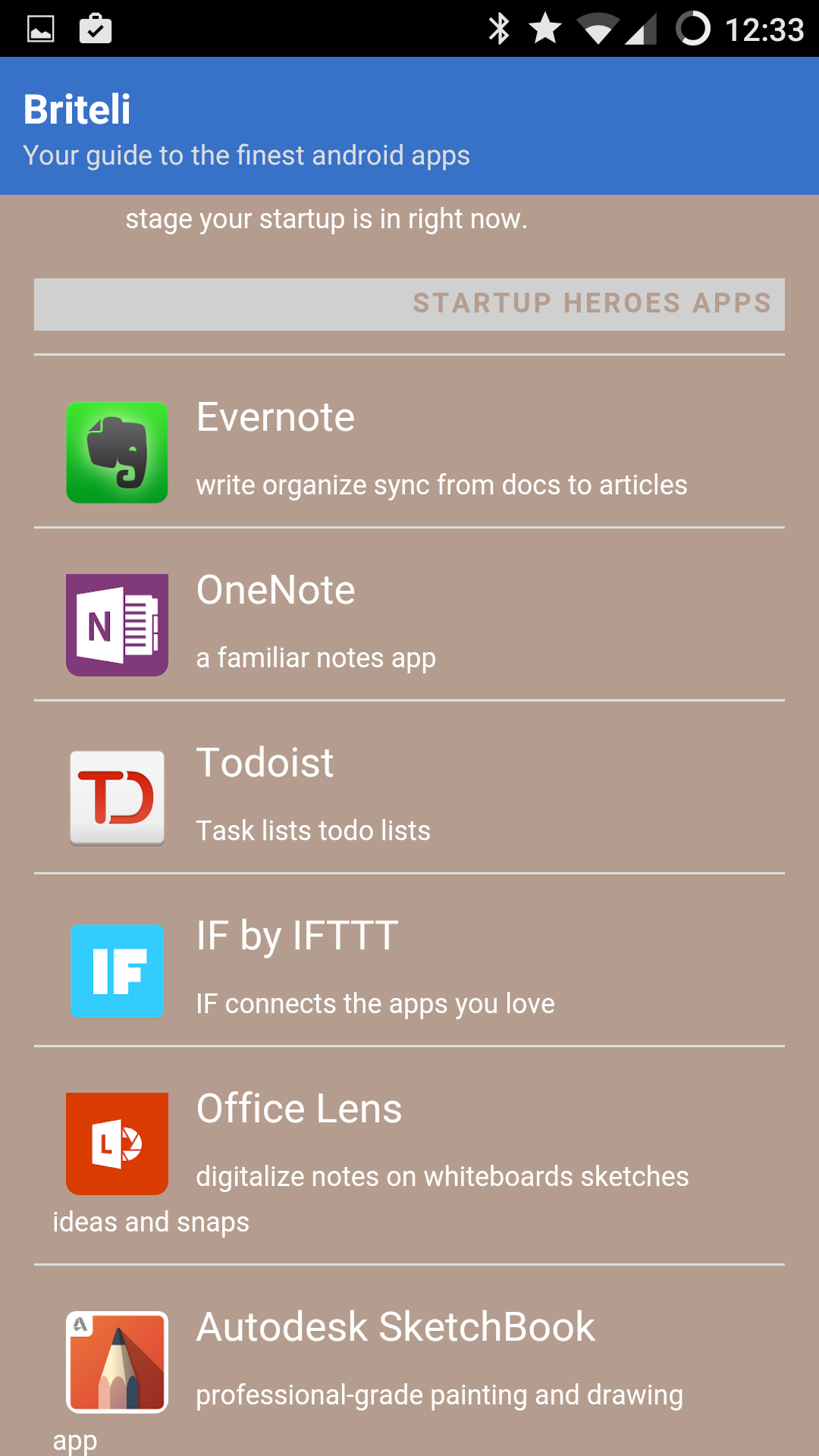Open Office Lens details
The height and width of the screenshot is (1456, 819).
pyautogui.click(x=409, y=1156)
